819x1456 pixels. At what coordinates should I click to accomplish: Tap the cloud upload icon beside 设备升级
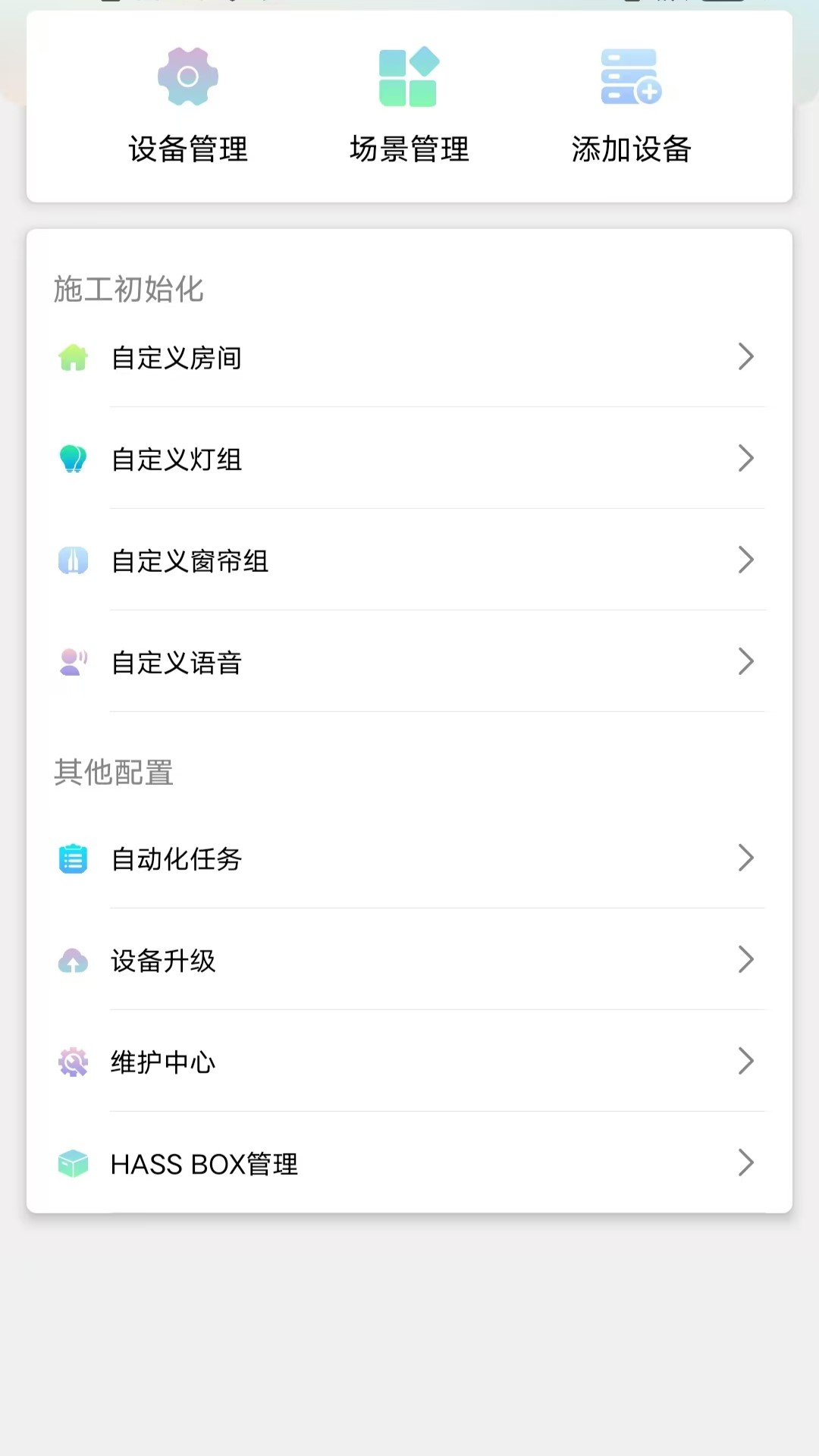click(x=73, y=960)
